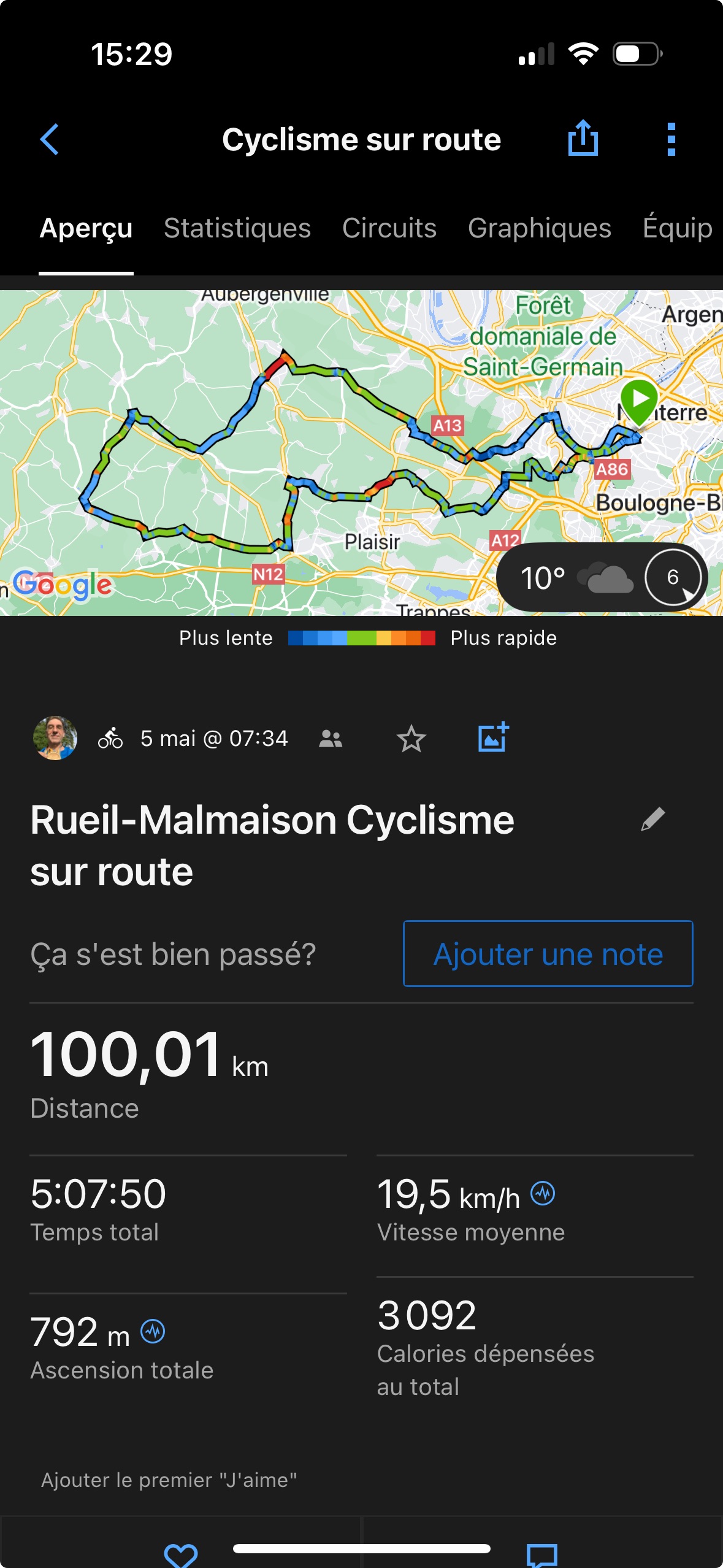Tap the wind direction indicator showing 6
The width and height of the screenshot is (723, 1568).
673,577
